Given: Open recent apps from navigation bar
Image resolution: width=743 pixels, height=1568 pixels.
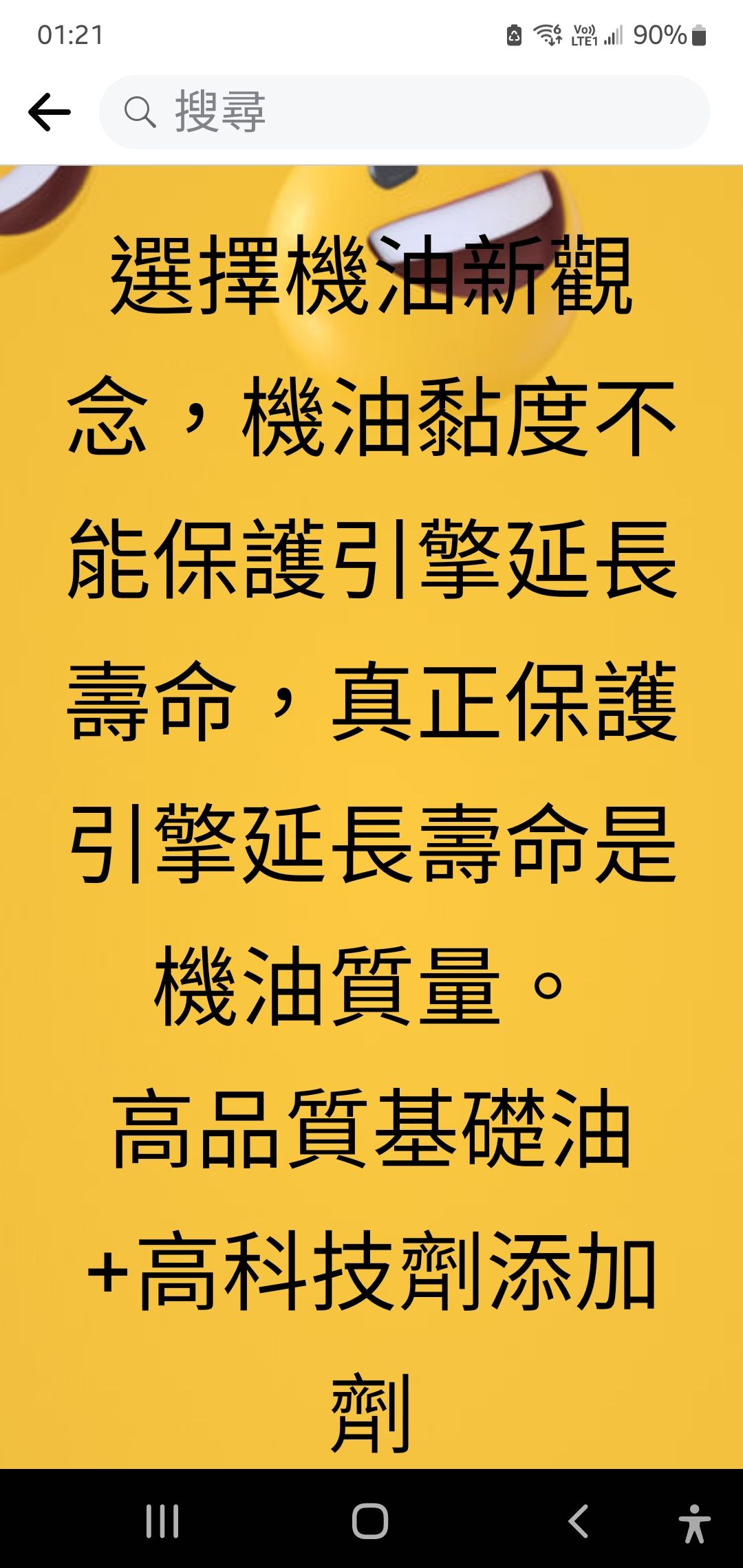Looking at the screenshot, I should [x=162, y=1521].
